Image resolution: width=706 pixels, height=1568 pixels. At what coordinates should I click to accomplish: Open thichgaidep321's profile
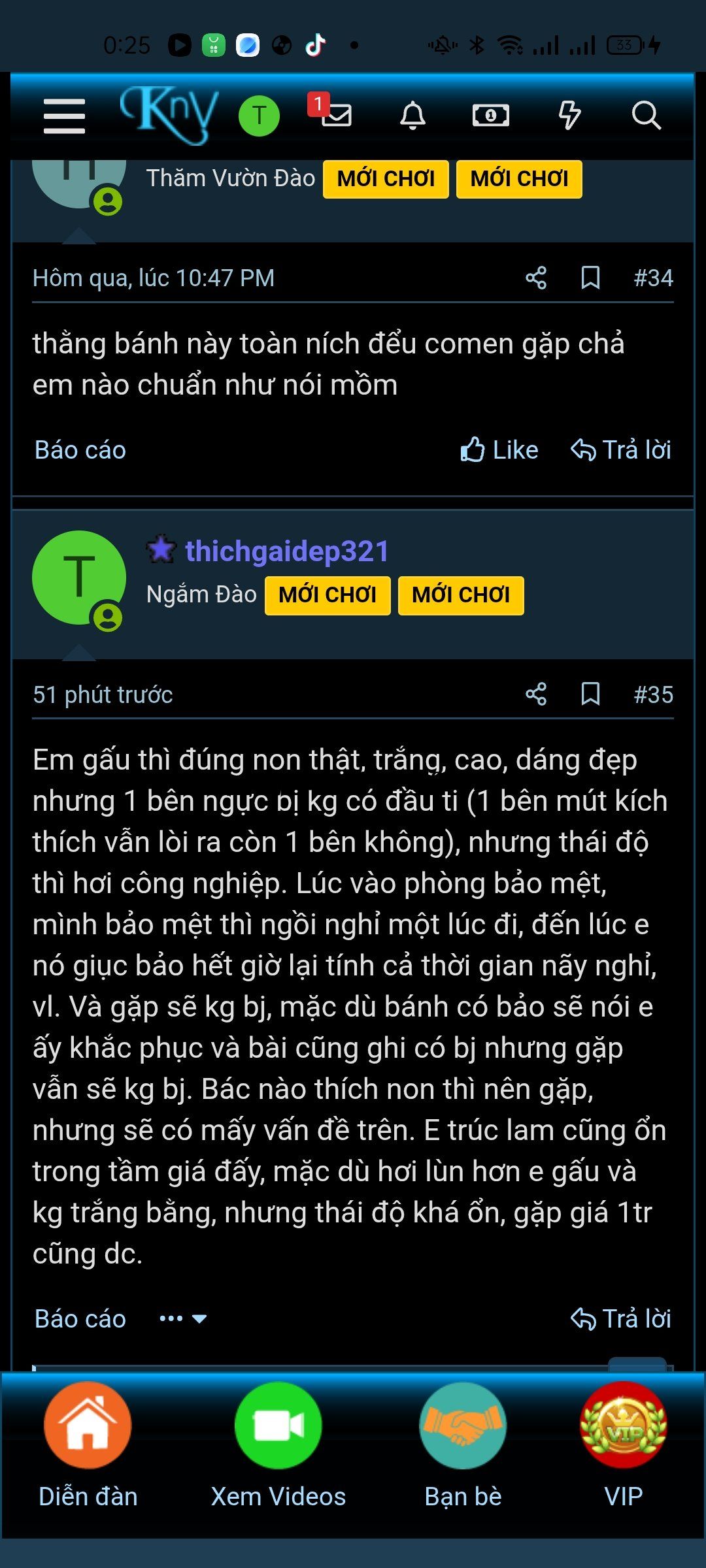click(x=286, y=551)
